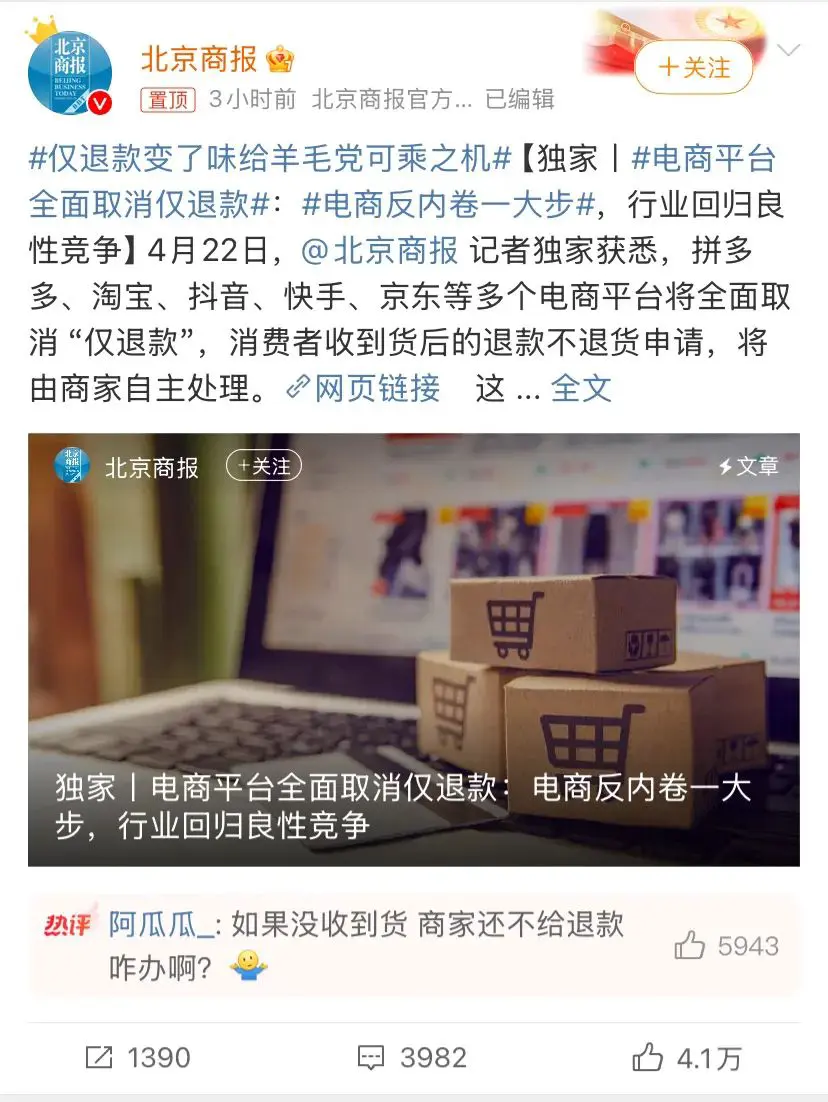This screenshot has width=828, height=1102.
Task: Follow 北京商报 with the 关注 button
Action: point(694,68)
